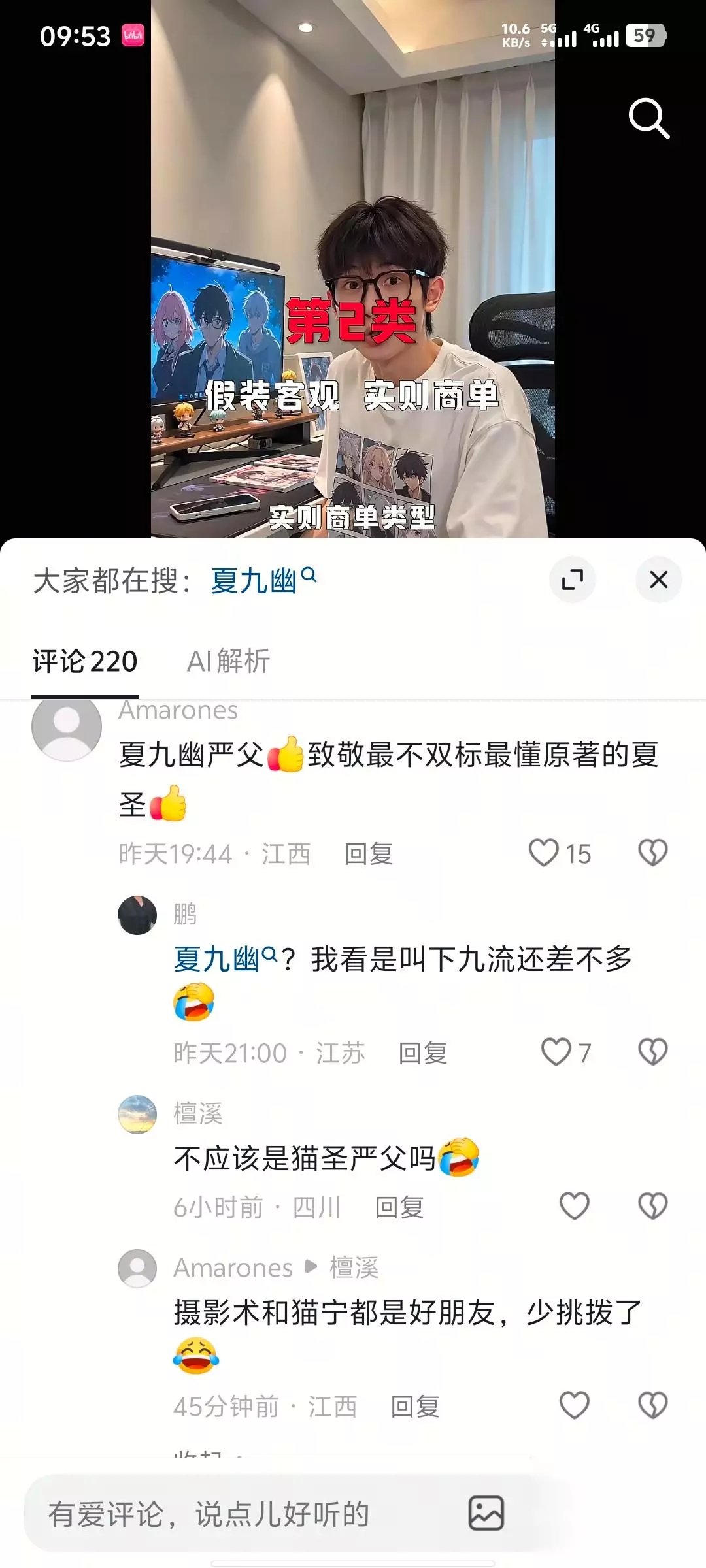Image resolution: width=706 pixels, height=1568 pixels.
Task: Reply to Amarones' comment posted 45分钟前
Action: click(415, 1407)
